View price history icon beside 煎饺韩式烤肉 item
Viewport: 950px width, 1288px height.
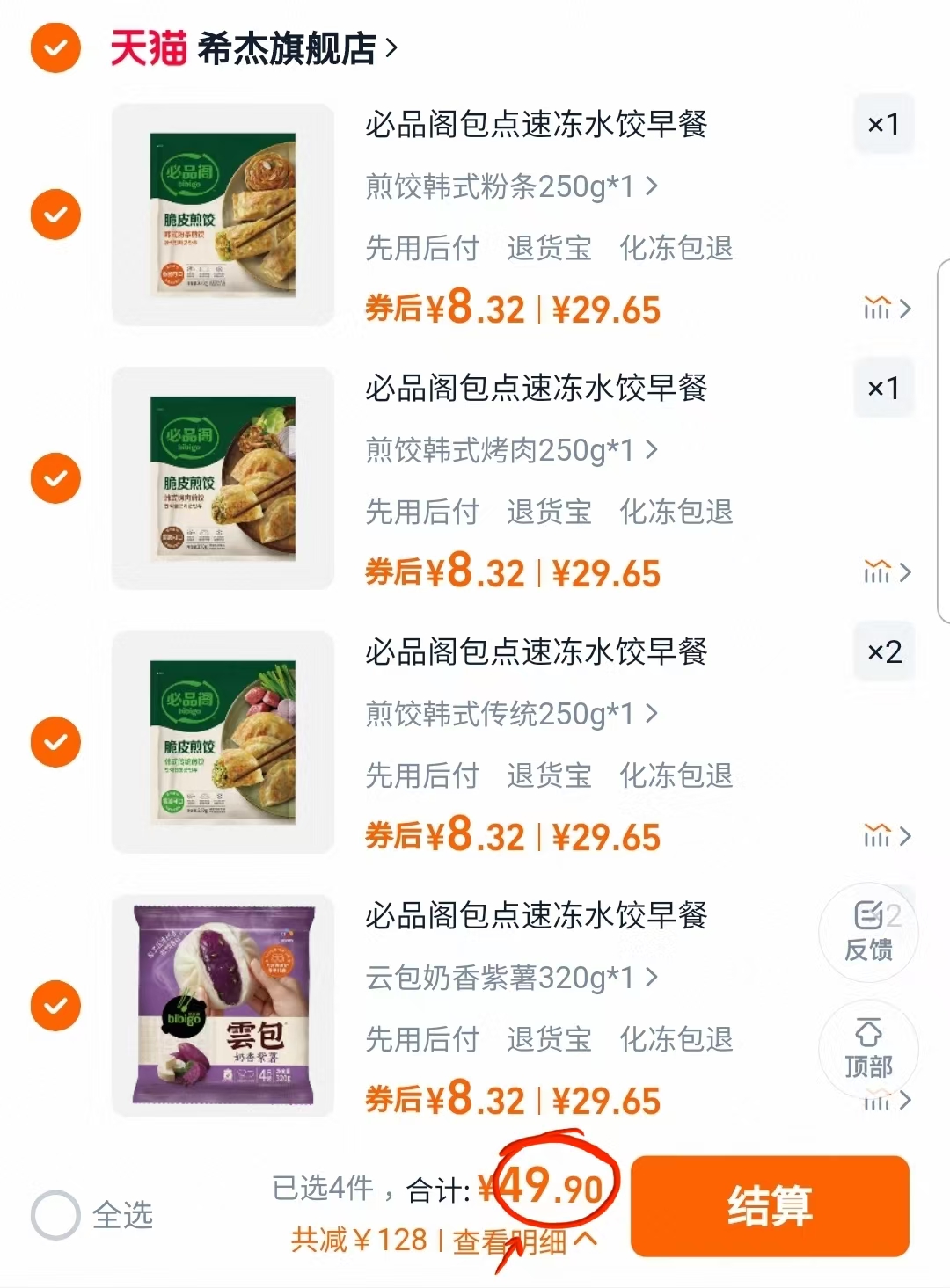(x=876, y=573)
